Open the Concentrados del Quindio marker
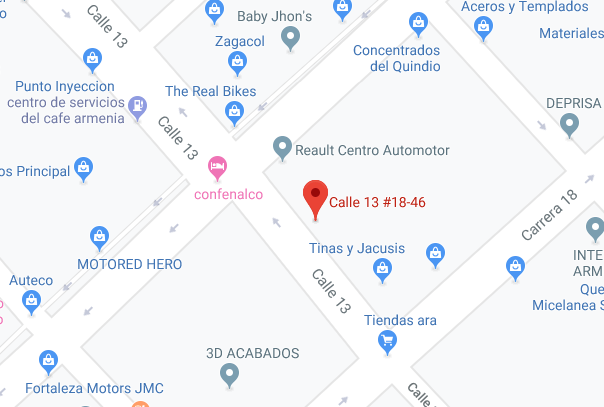 [x=420, y=24]
